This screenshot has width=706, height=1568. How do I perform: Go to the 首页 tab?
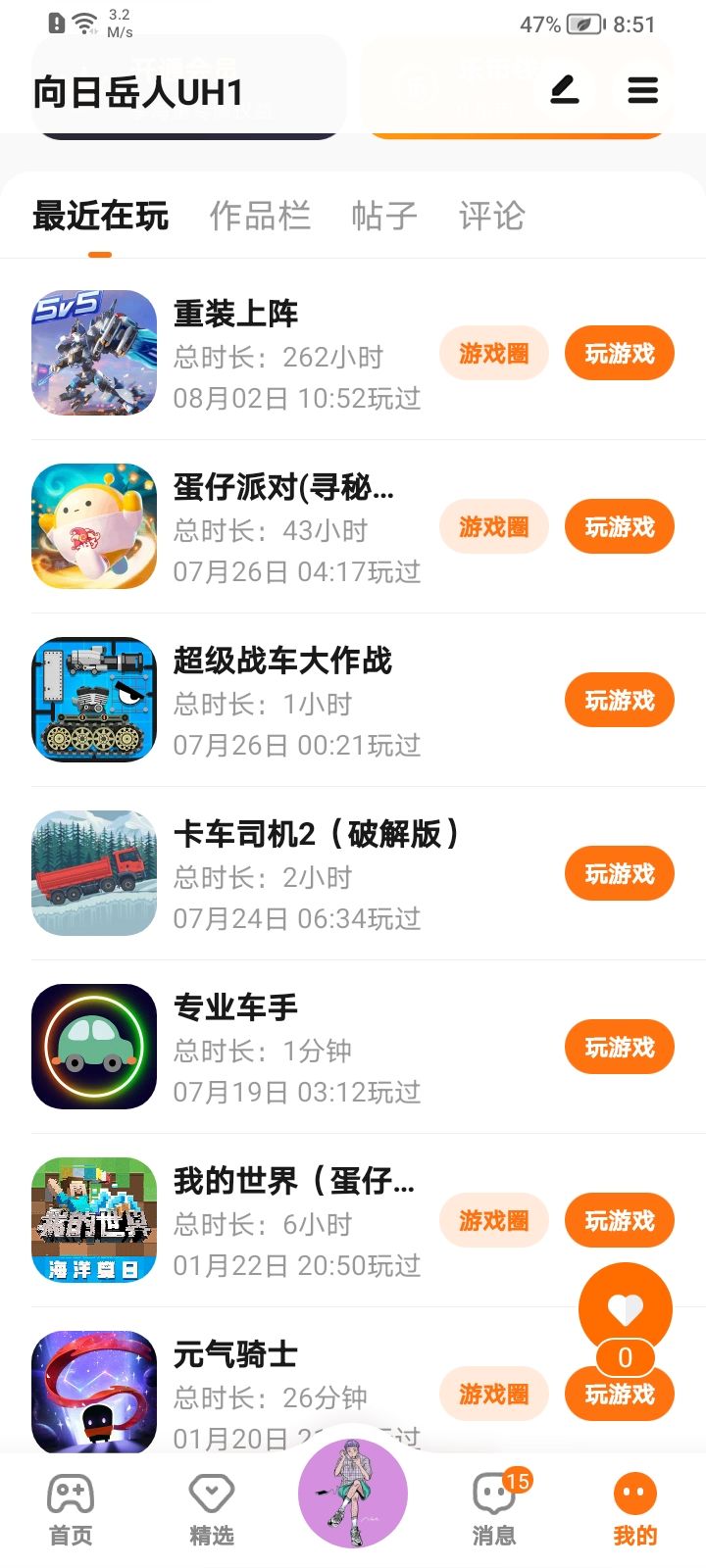coord(71,1509)
